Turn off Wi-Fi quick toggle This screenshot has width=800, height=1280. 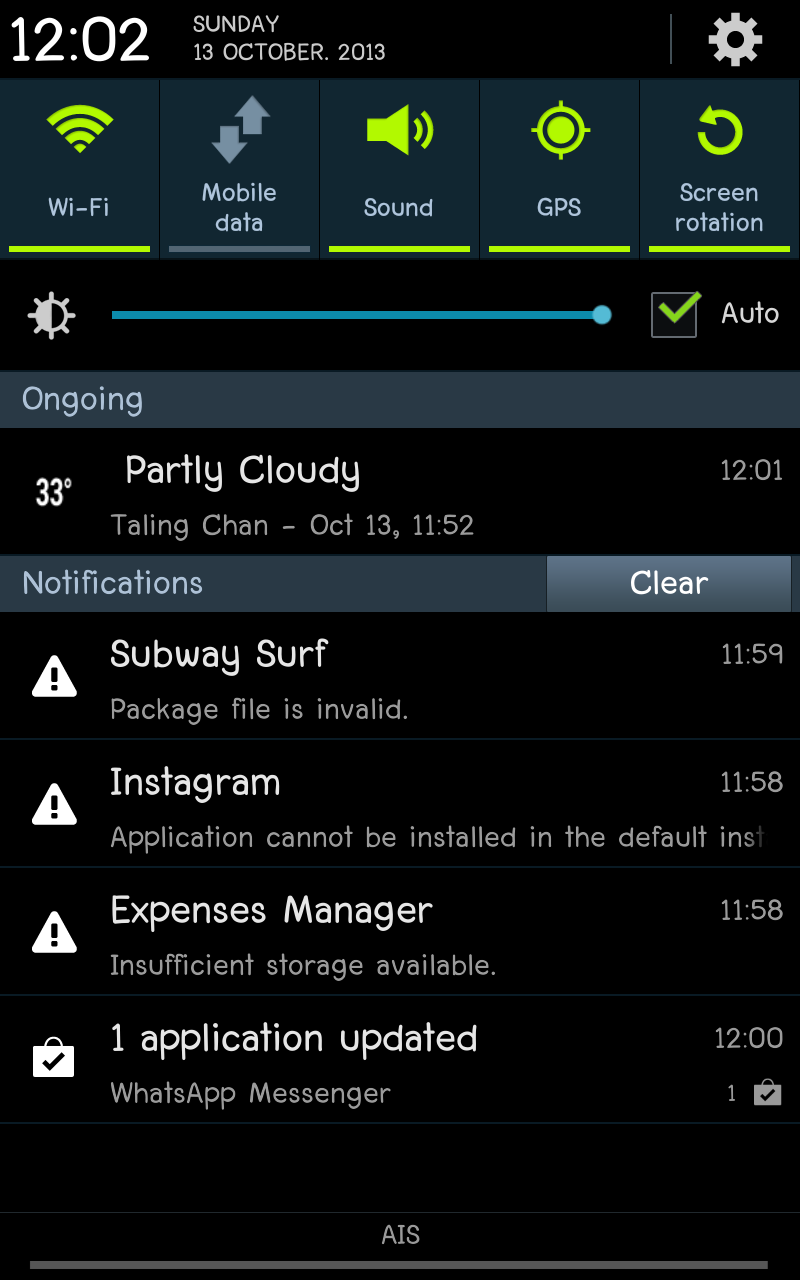point(79,168)
